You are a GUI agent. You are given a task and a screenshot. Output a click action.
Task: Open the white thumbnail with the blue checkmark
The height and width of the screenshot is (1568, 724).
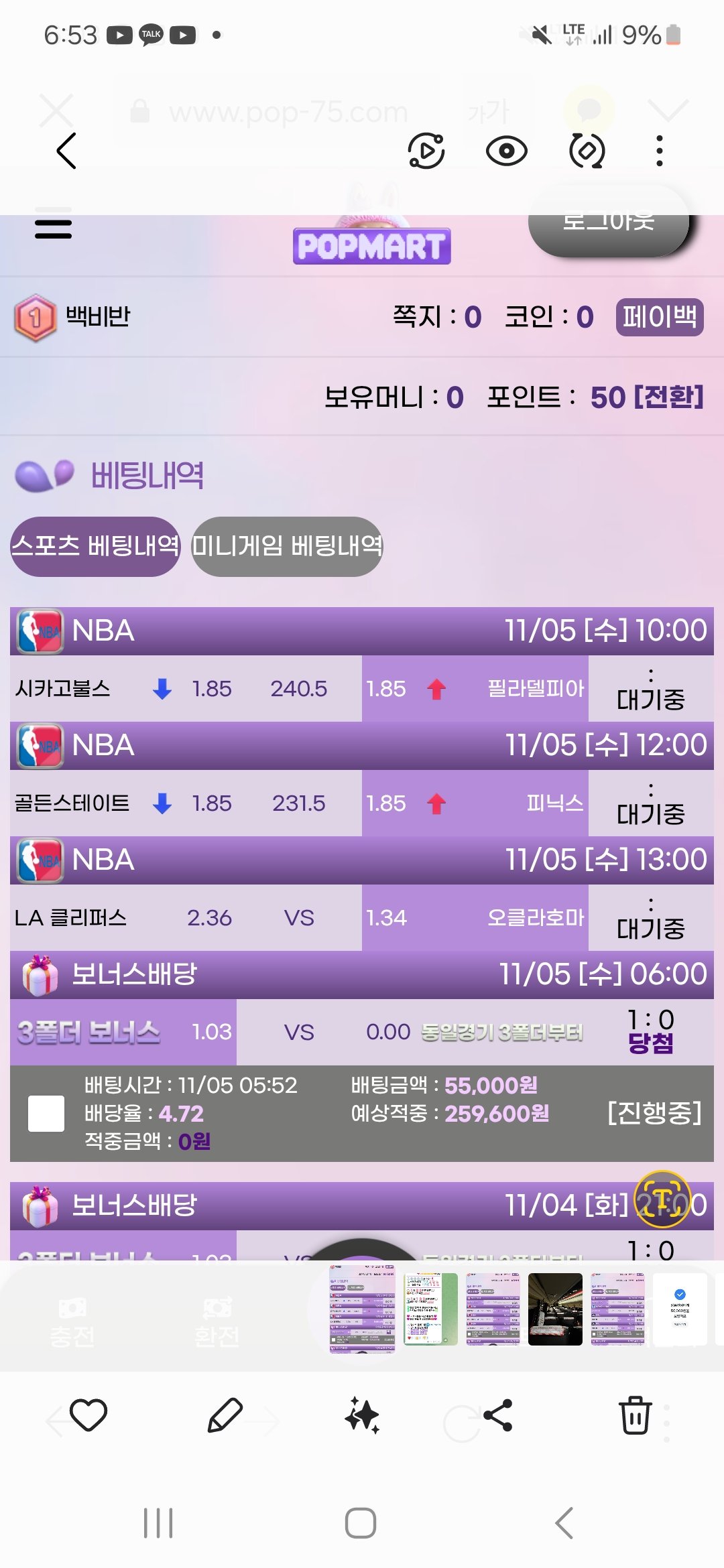pyautogui.click(x=679, y=1309)
